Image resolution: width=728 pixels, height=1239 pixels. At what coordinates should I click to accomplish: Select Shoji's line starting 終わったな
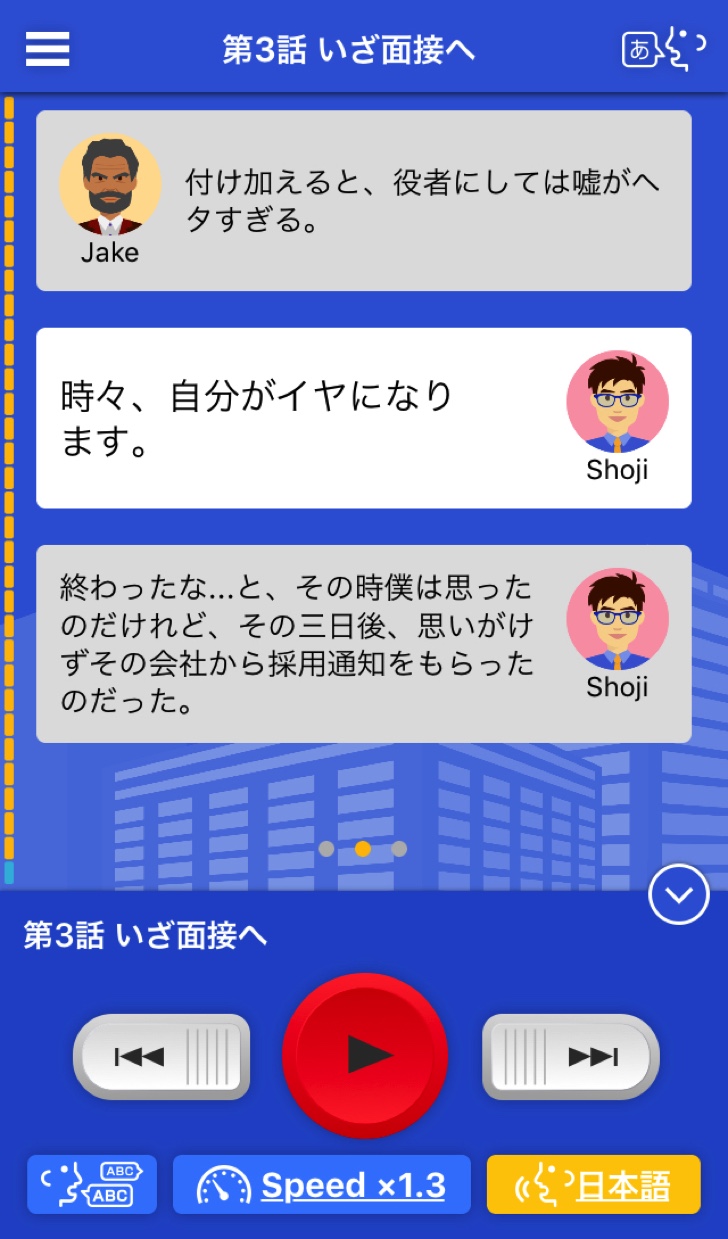click(364, 643)
